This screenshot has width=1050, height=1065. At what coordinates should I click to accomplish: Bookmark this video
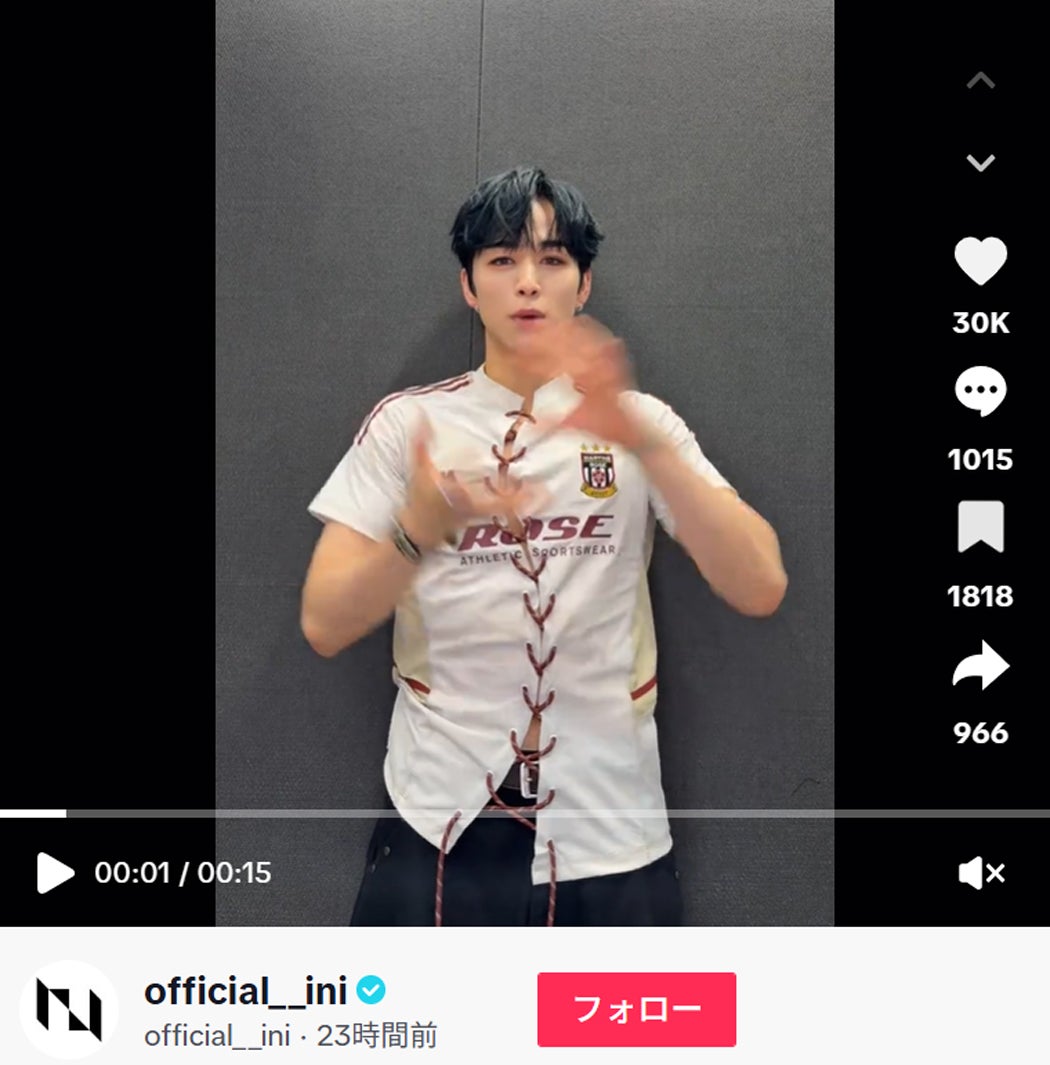pos(980,528)
